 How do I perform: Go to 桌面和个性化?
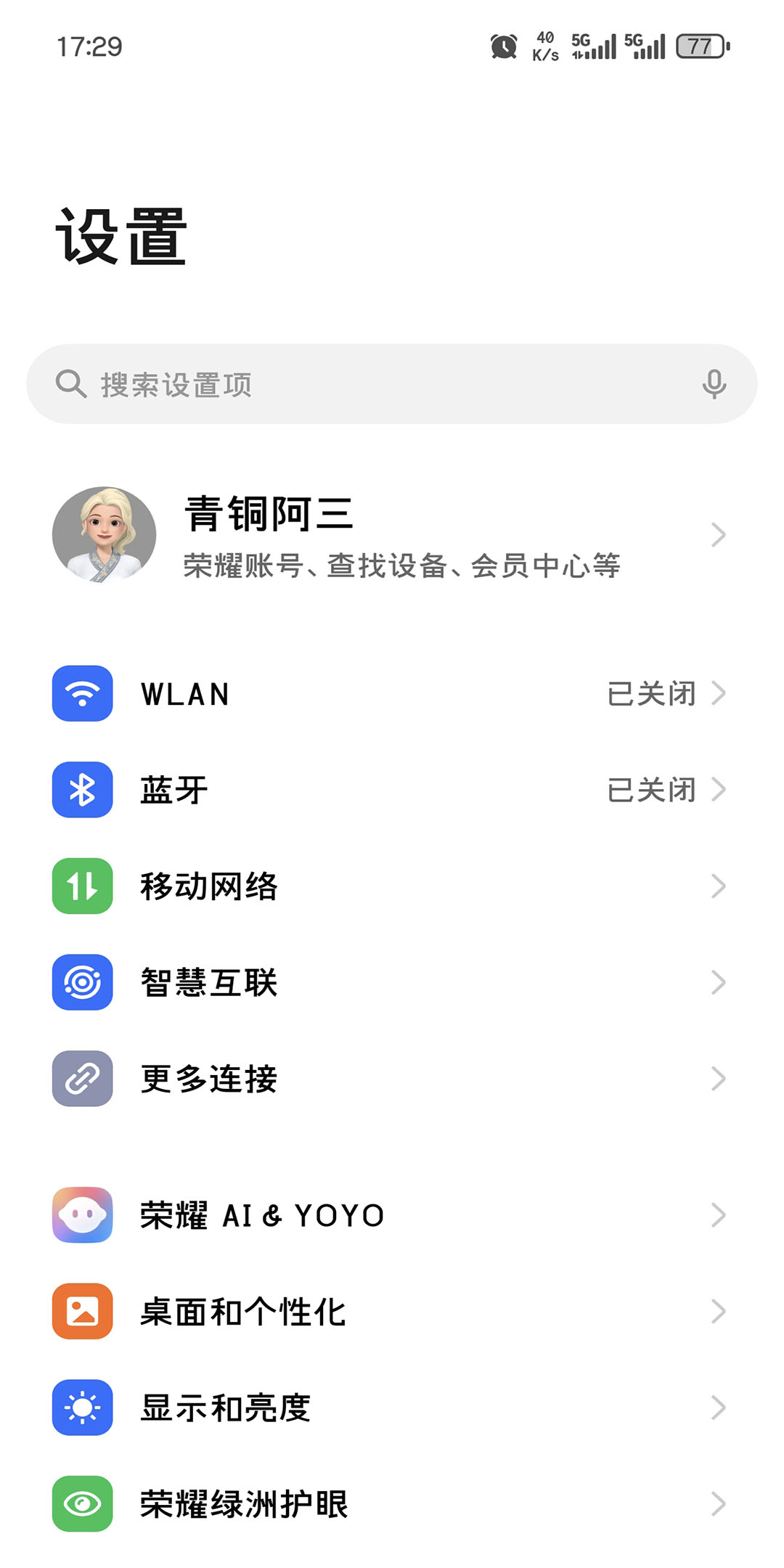[x=392, y=1312]
